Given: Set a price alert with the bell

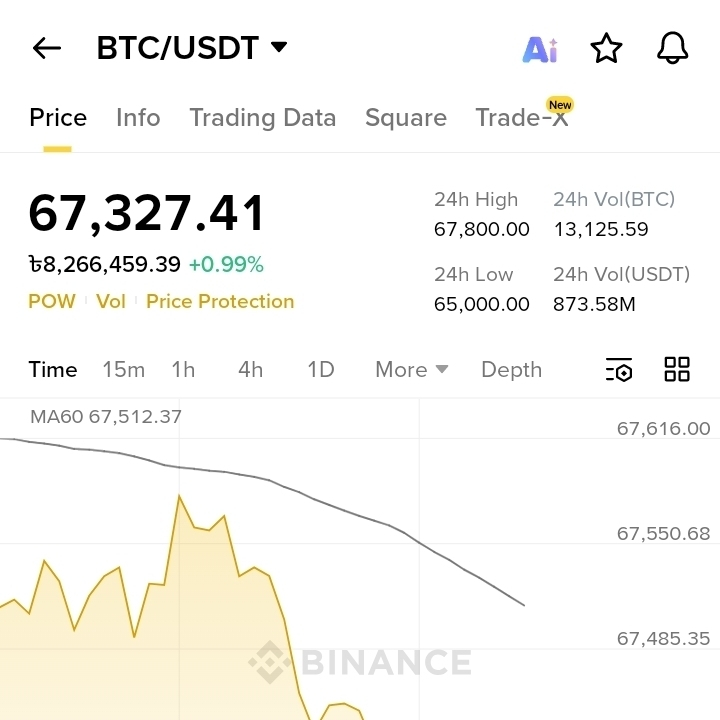Looking at the screenshot, I should click(672, 48).
